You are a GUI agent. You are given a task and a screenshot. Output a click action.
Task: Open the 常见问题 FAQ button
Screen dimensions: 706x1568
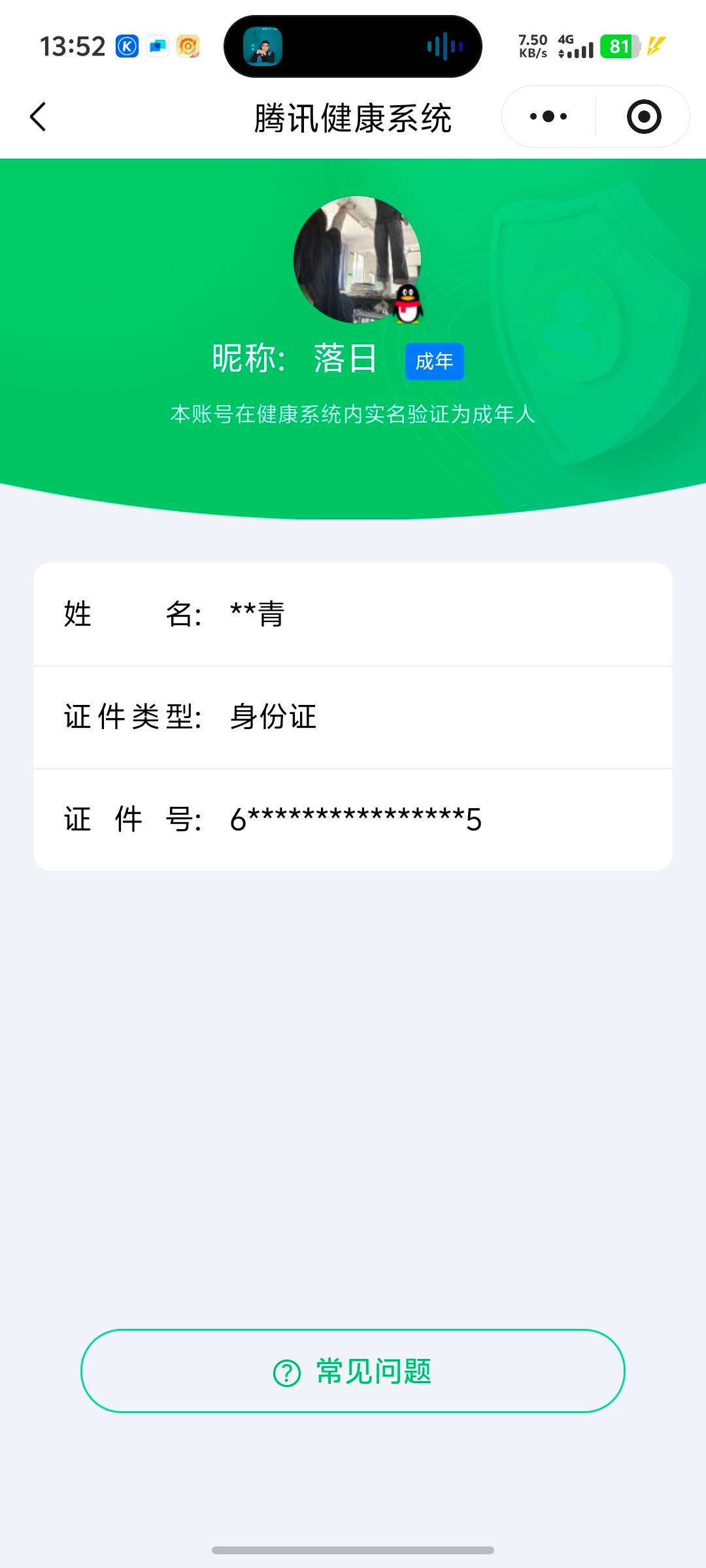click(353, 1372)
